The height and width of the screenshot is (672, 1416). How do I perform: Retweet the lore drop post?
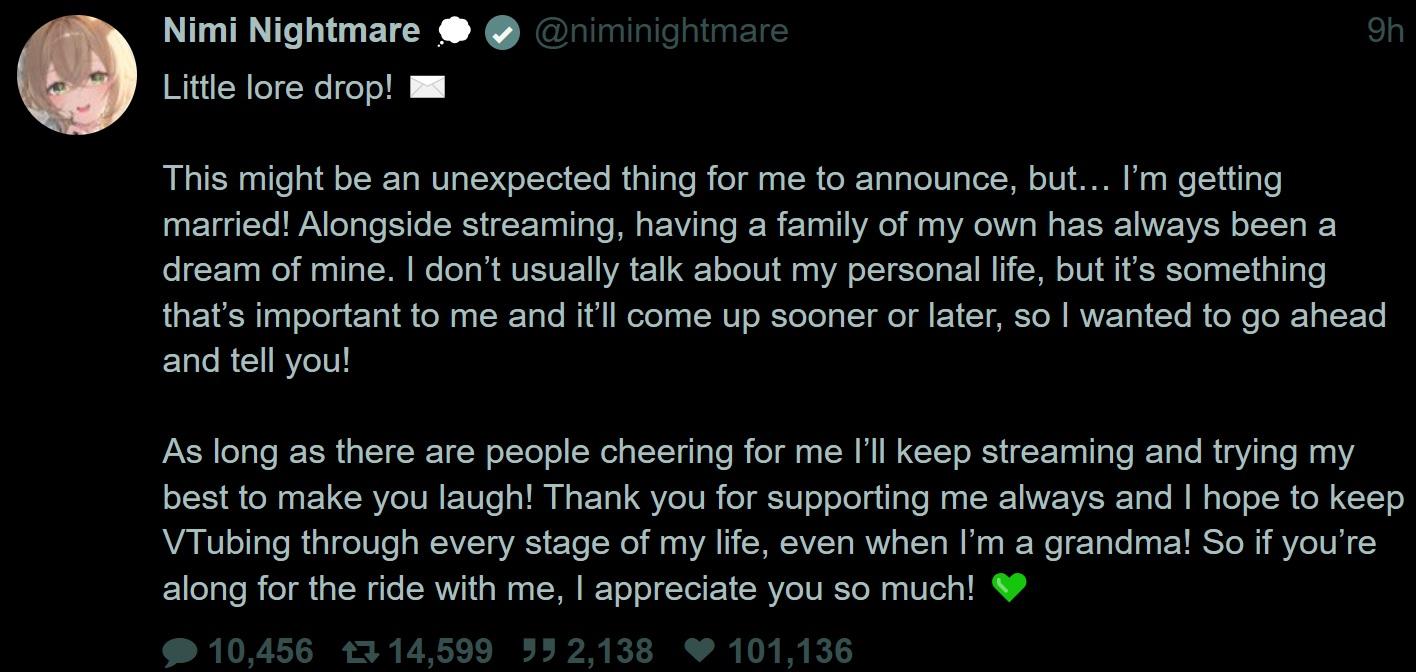click(x=360, y=652)
